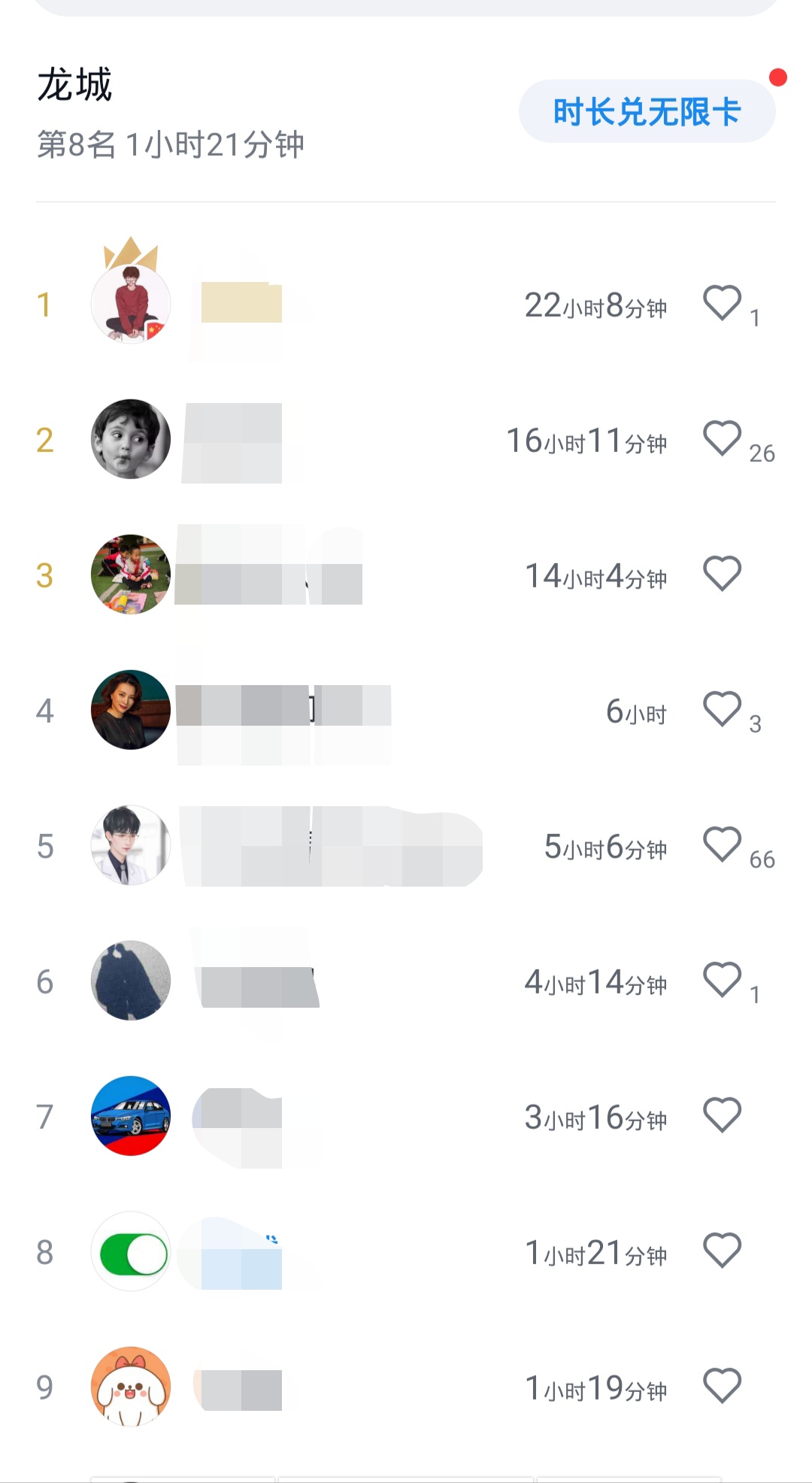Viewport: 812px width, 1483px height.
Task: Like the rank 7 user with 3小时16分钟
Action: click(x=722, y=1115)
